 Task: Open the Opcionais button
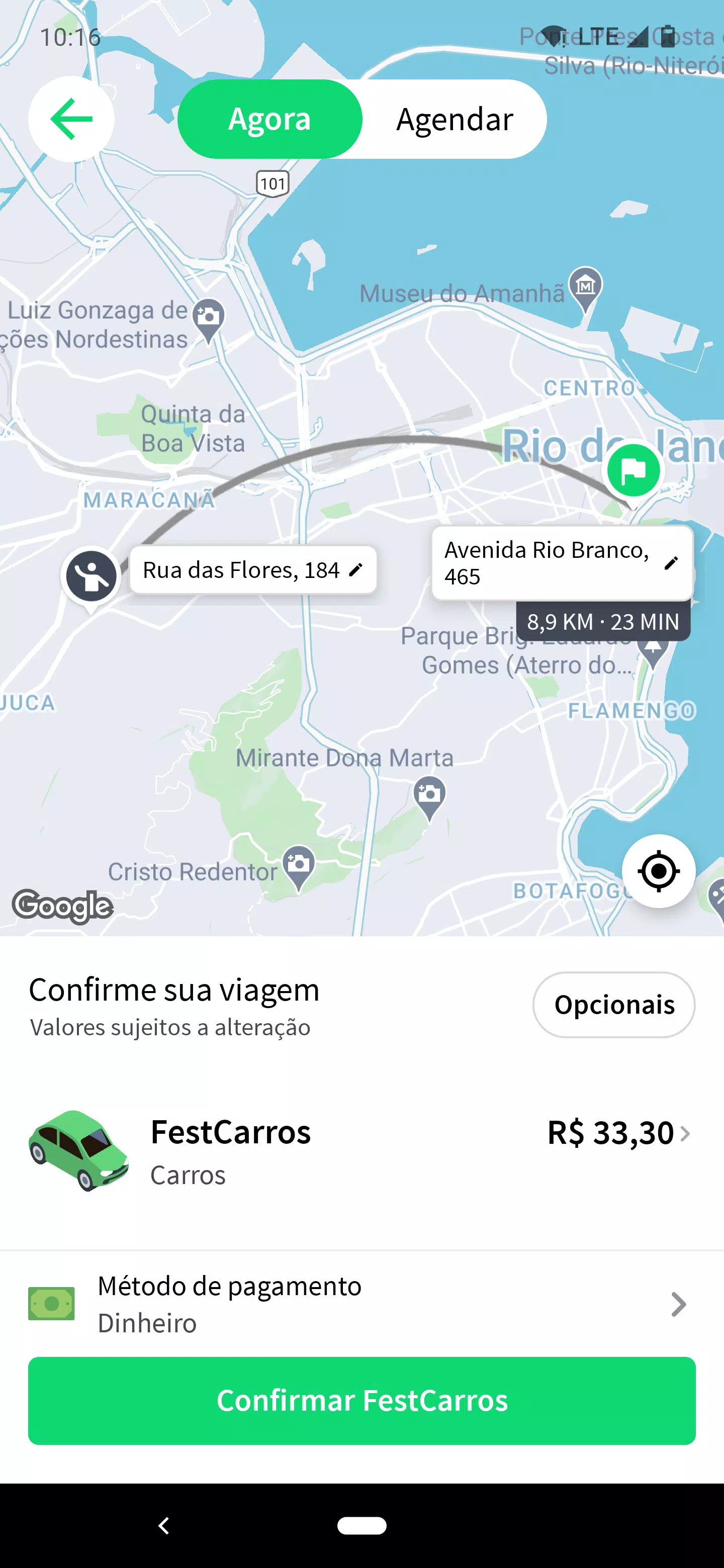614,1004
